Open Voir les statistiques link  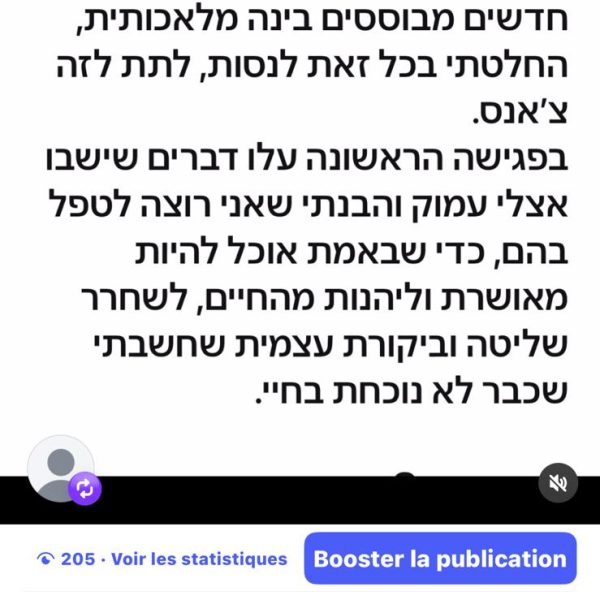point(198,559)
